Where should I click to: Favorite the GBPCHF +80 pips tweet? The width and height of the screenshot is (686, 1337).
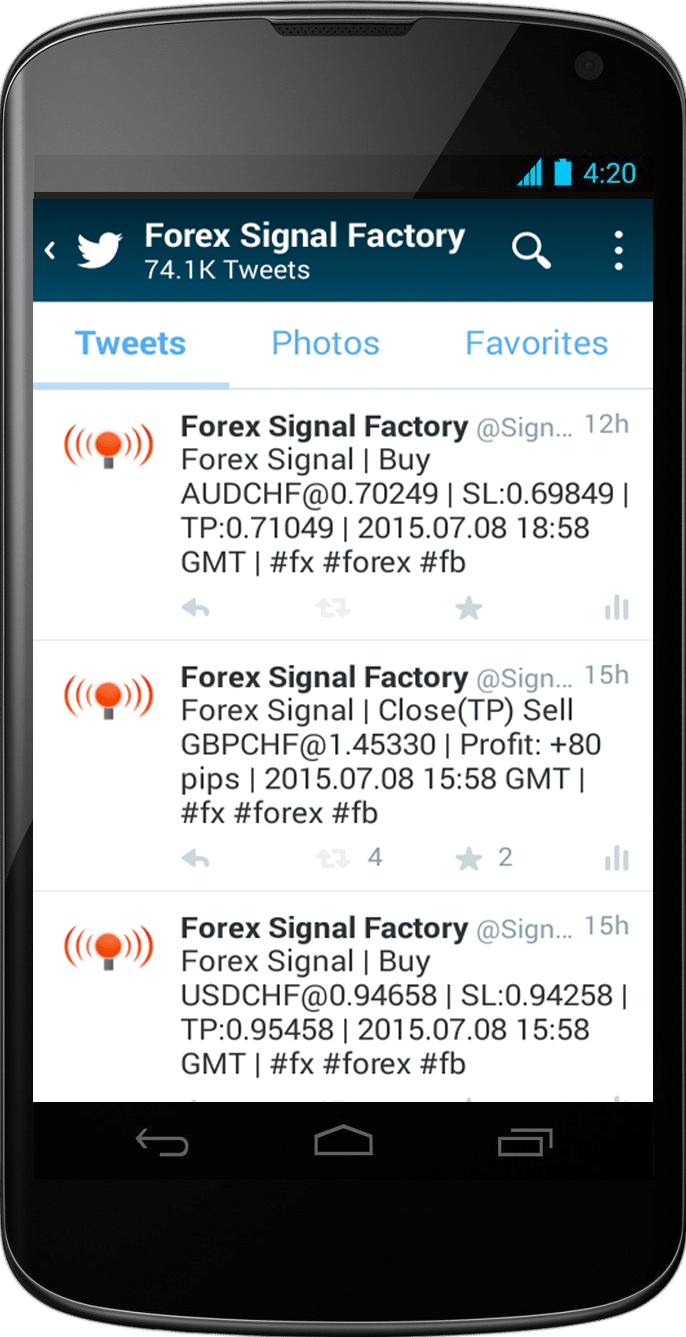coord(469,858)
